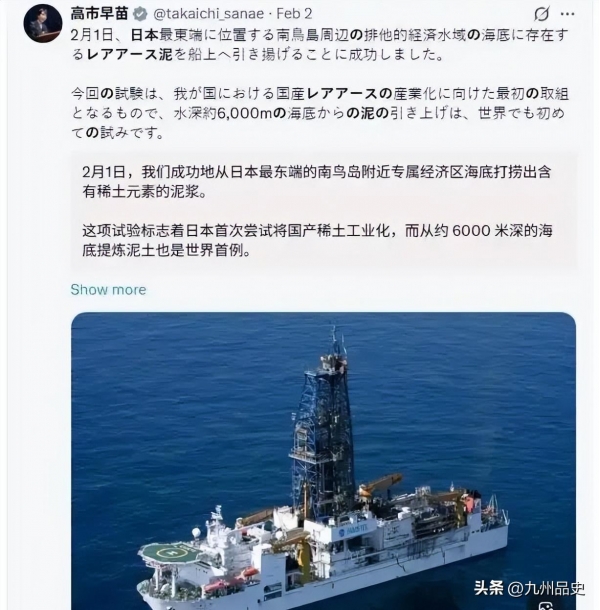Tap the Grok icon on the post
The height and width of the screenshot is (610, 600).
[x=541, y=15]
